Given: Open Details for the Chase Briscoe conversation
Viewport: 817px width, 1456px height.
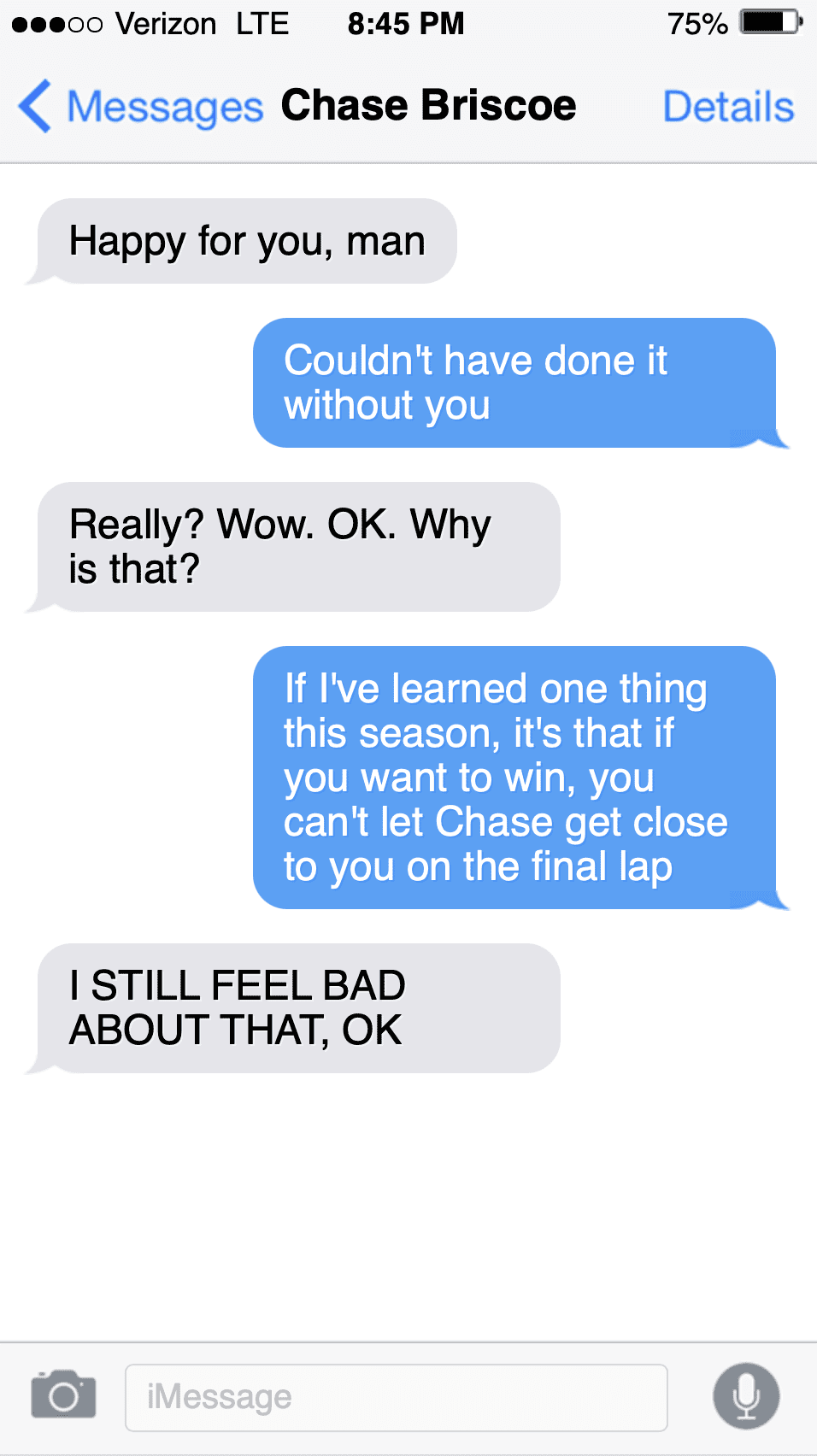Looking at the screenshot, I should click(728, 107).
